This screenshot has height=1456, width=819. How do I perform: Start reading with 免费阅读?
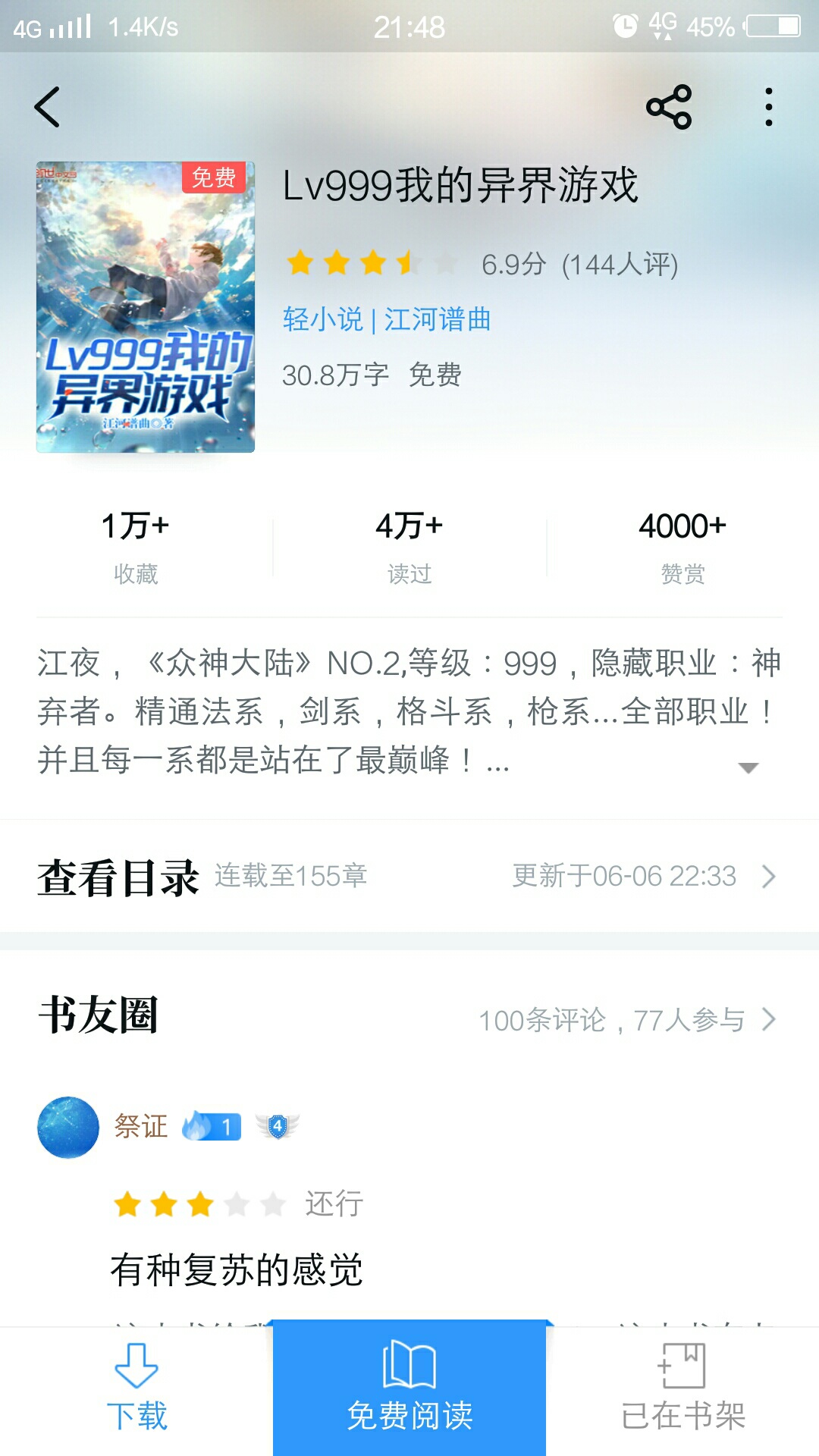pyautogui.click(x=409, y=1388)
